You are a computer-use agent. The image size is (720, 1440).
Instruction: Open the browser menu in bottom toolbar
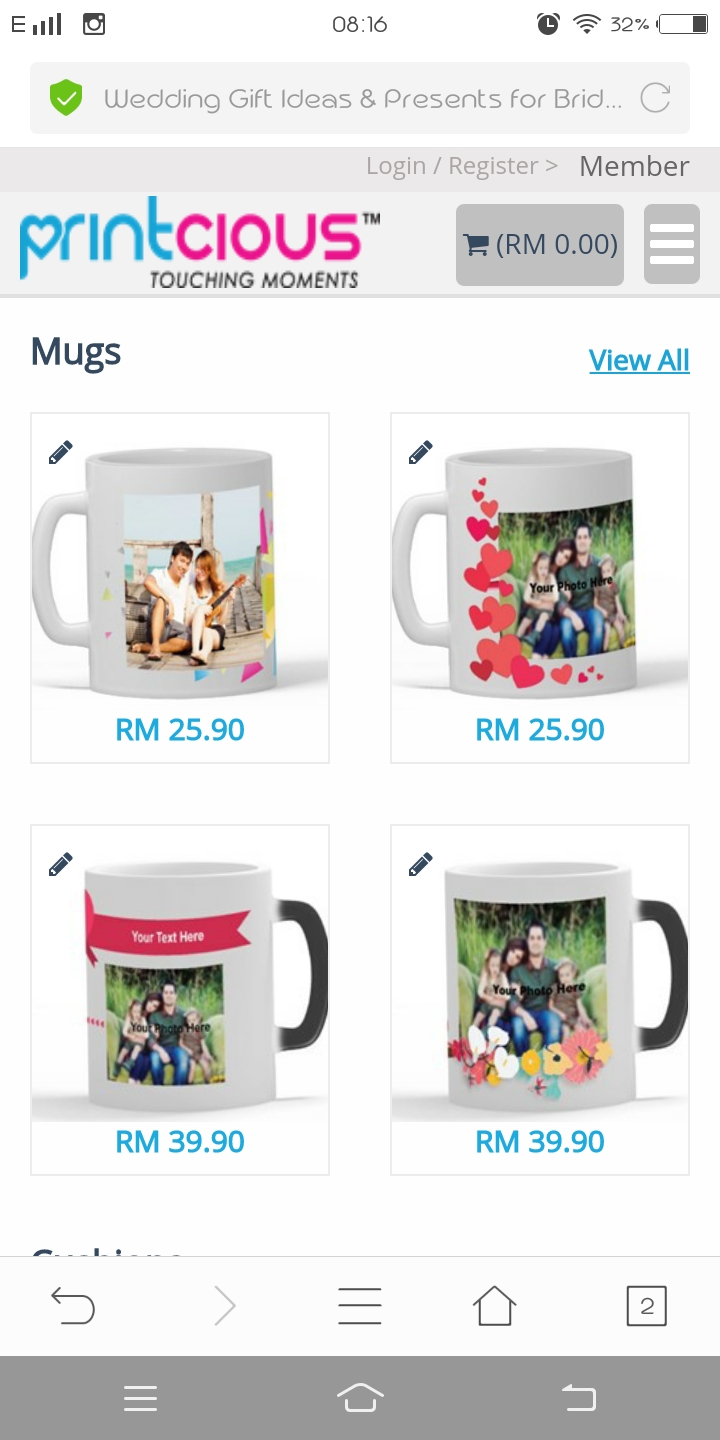point(360,1306)
